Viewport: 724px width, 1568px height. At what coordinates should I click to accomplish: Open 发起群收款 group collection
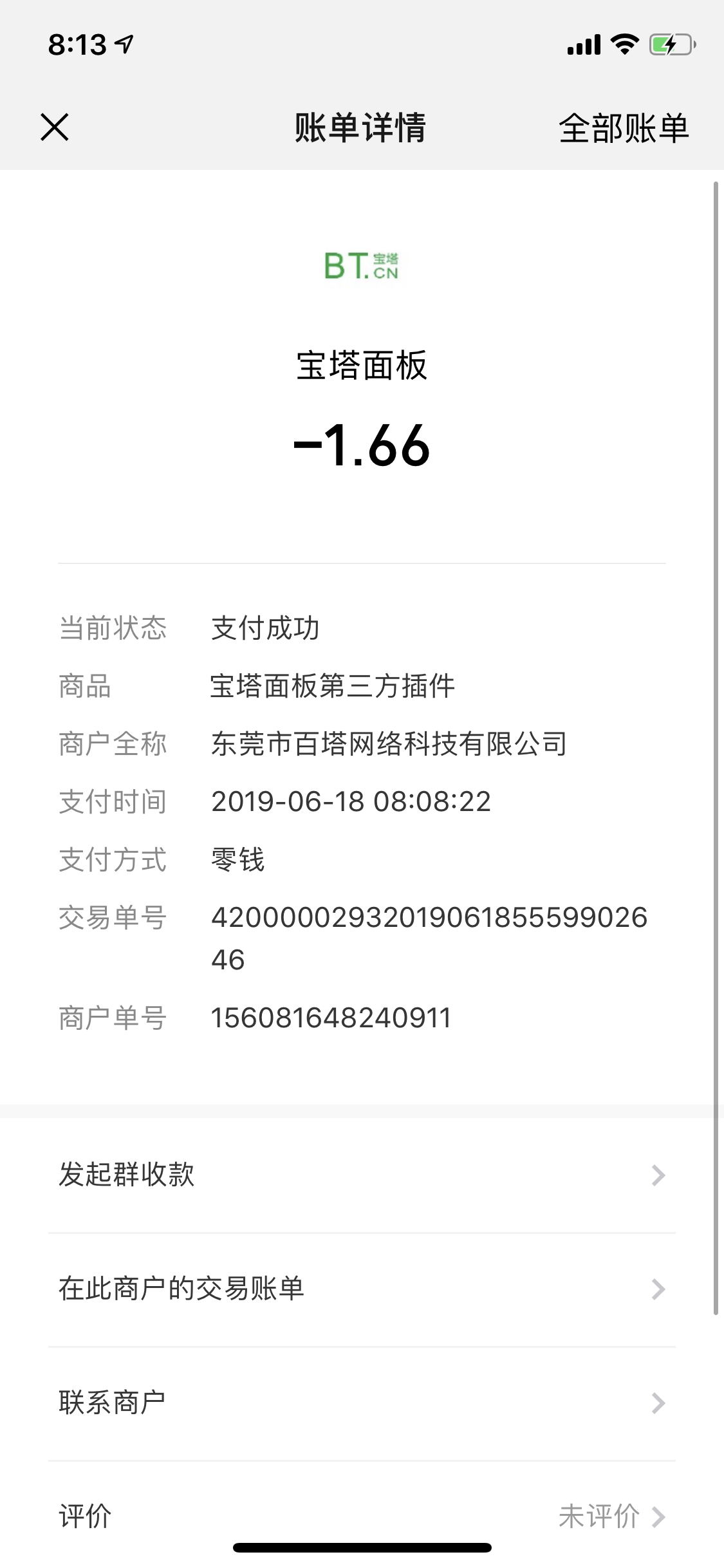pos(360,1175)
